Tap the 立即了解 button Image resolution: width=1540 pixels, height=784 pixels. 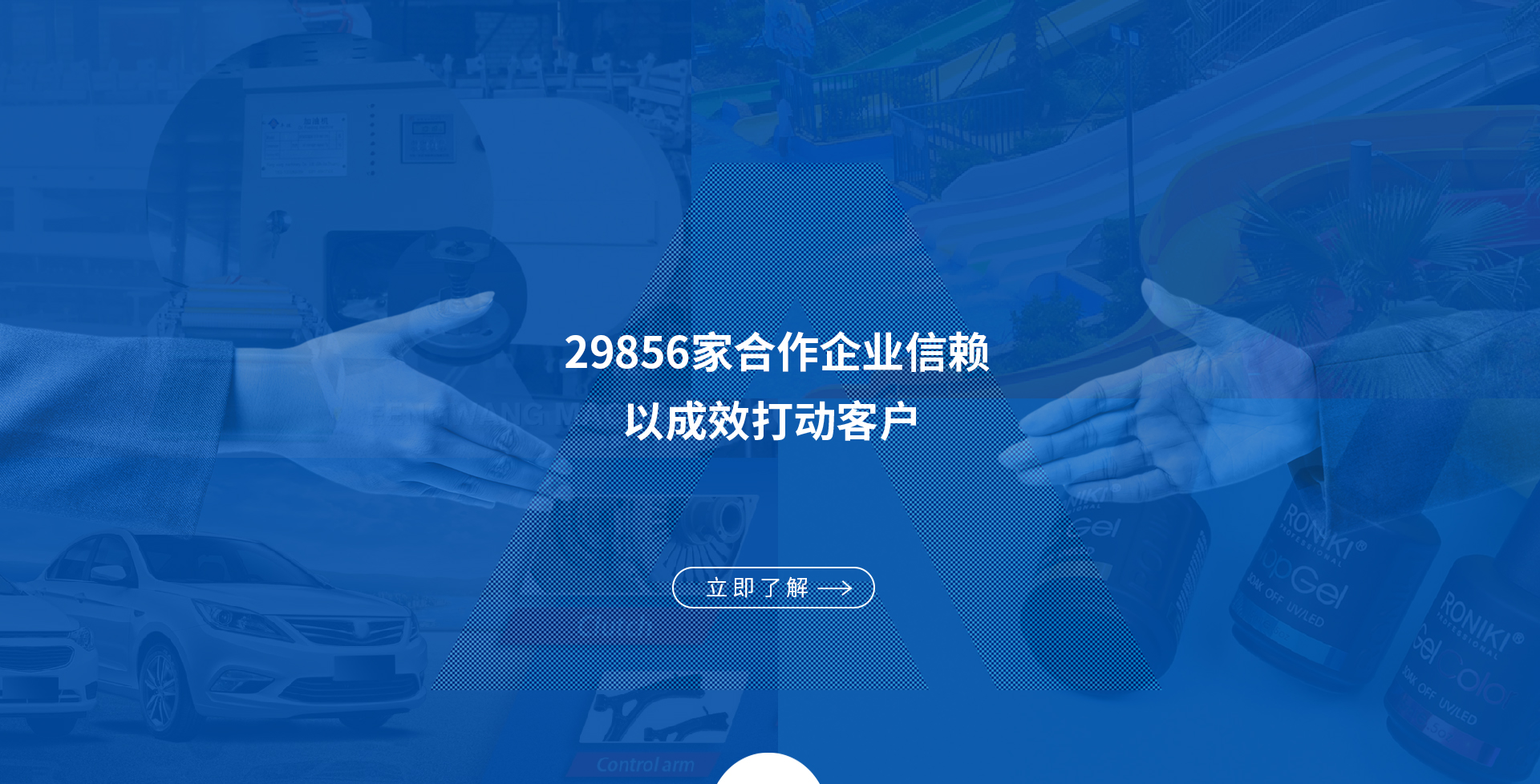point(772,588)
